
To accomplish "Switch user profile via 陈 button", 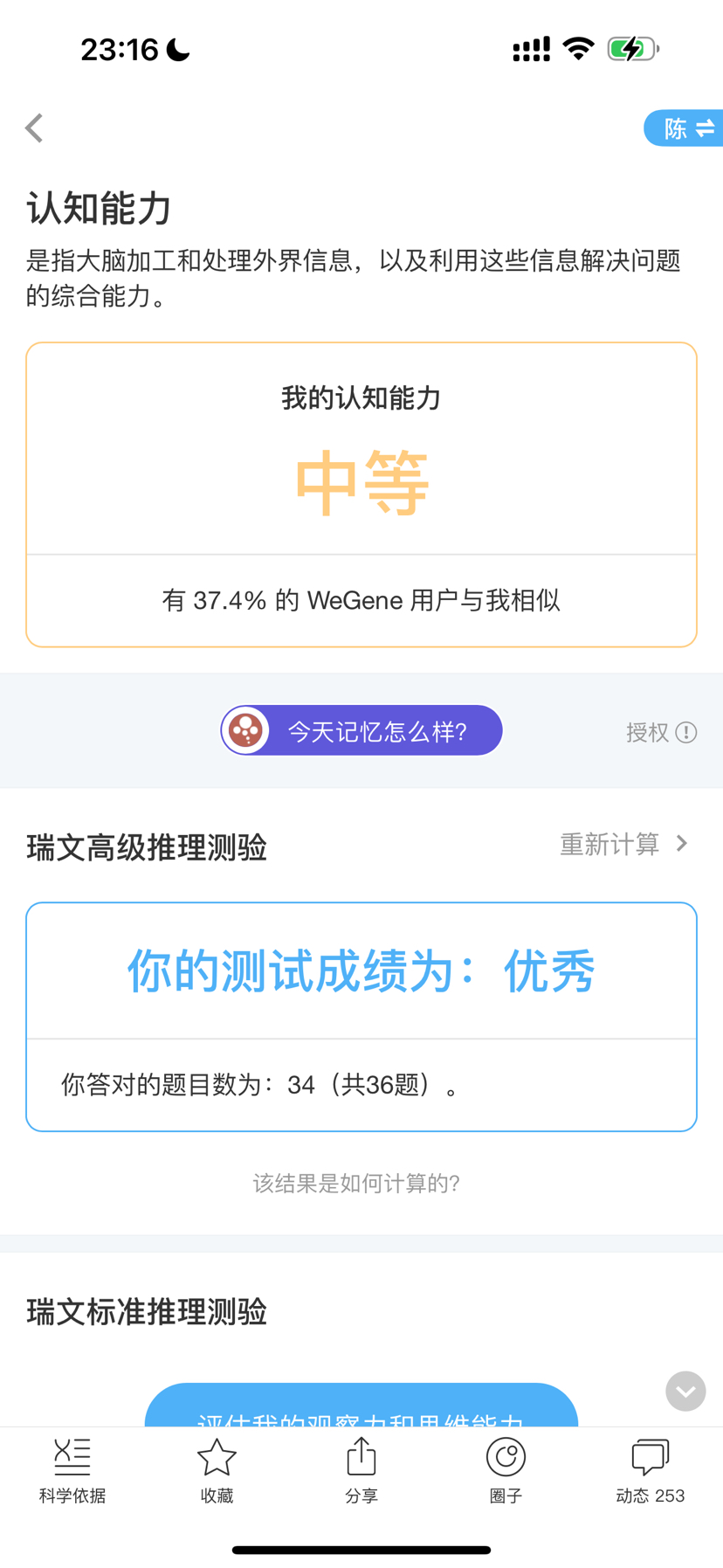I will (x=684, y=128).
